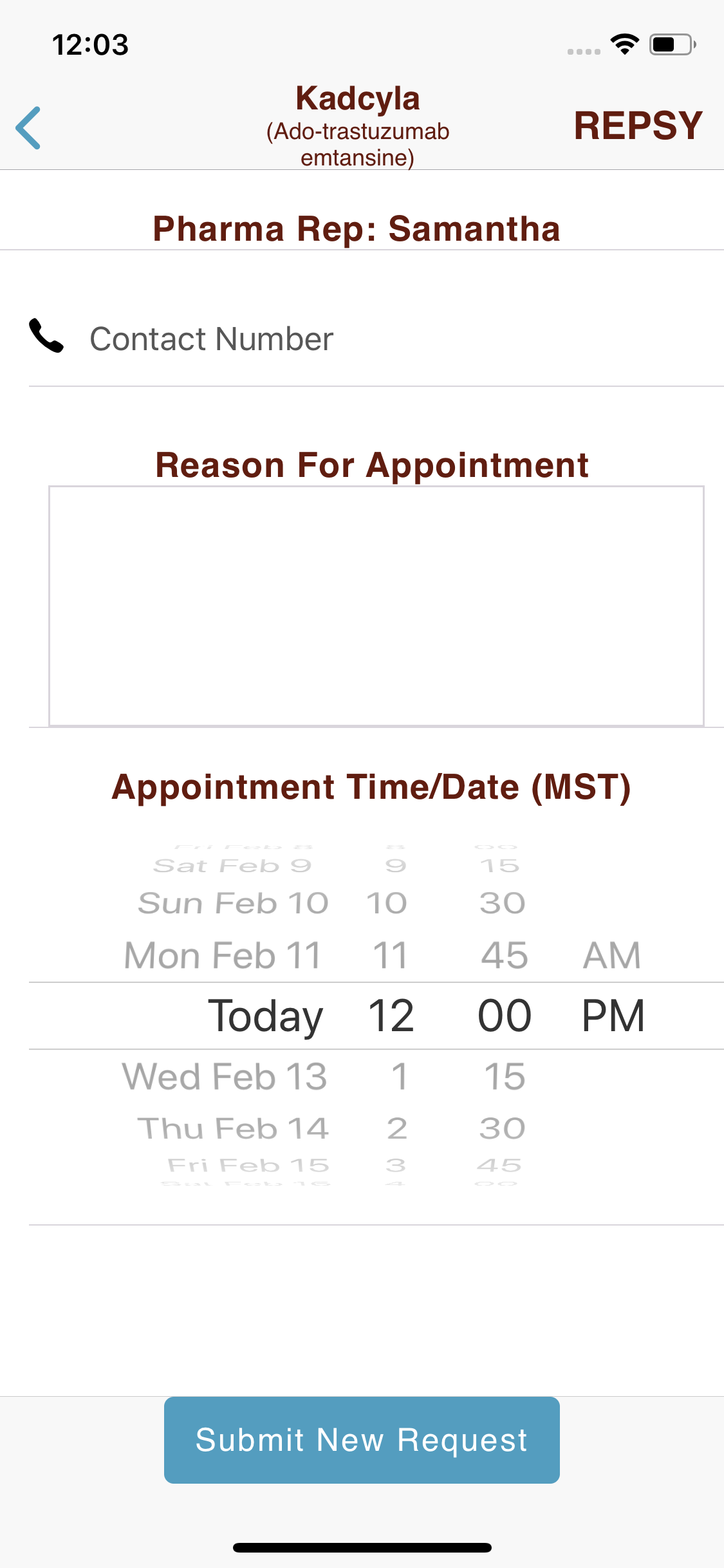Choose Thu Feb 14 in the date picker
The image size is (724, 1568).
coord(233,1128)
